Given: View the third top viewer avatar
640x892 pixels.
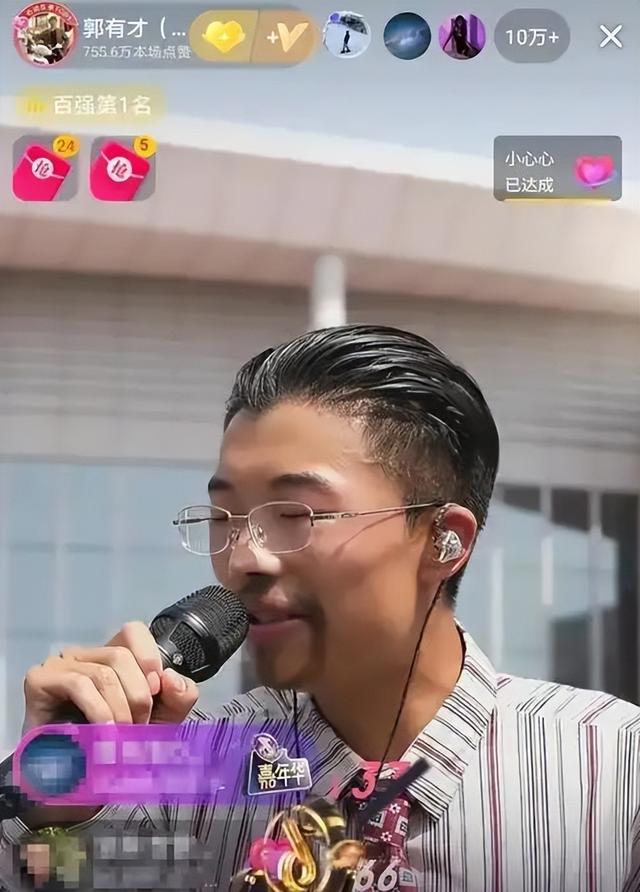Looking at the screenshot, I should coord(462,36).
